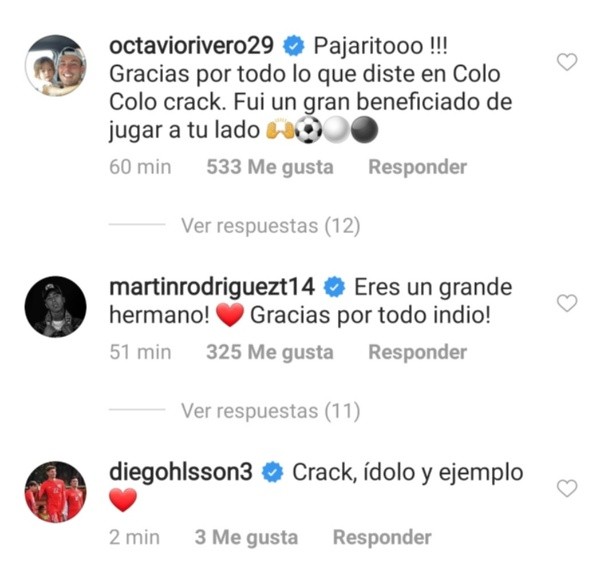Open martinrodriguezt14's profile picture

click(55, 307)
